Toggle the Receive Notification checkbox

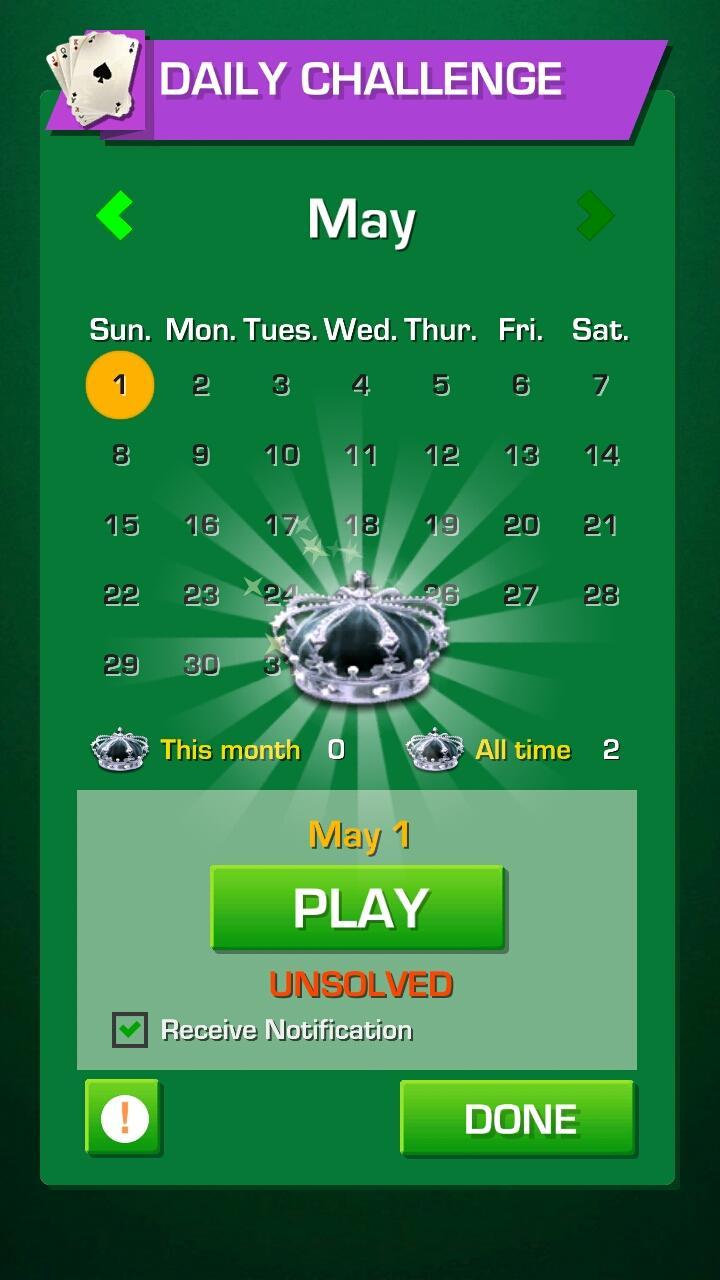coord(130,1030)
